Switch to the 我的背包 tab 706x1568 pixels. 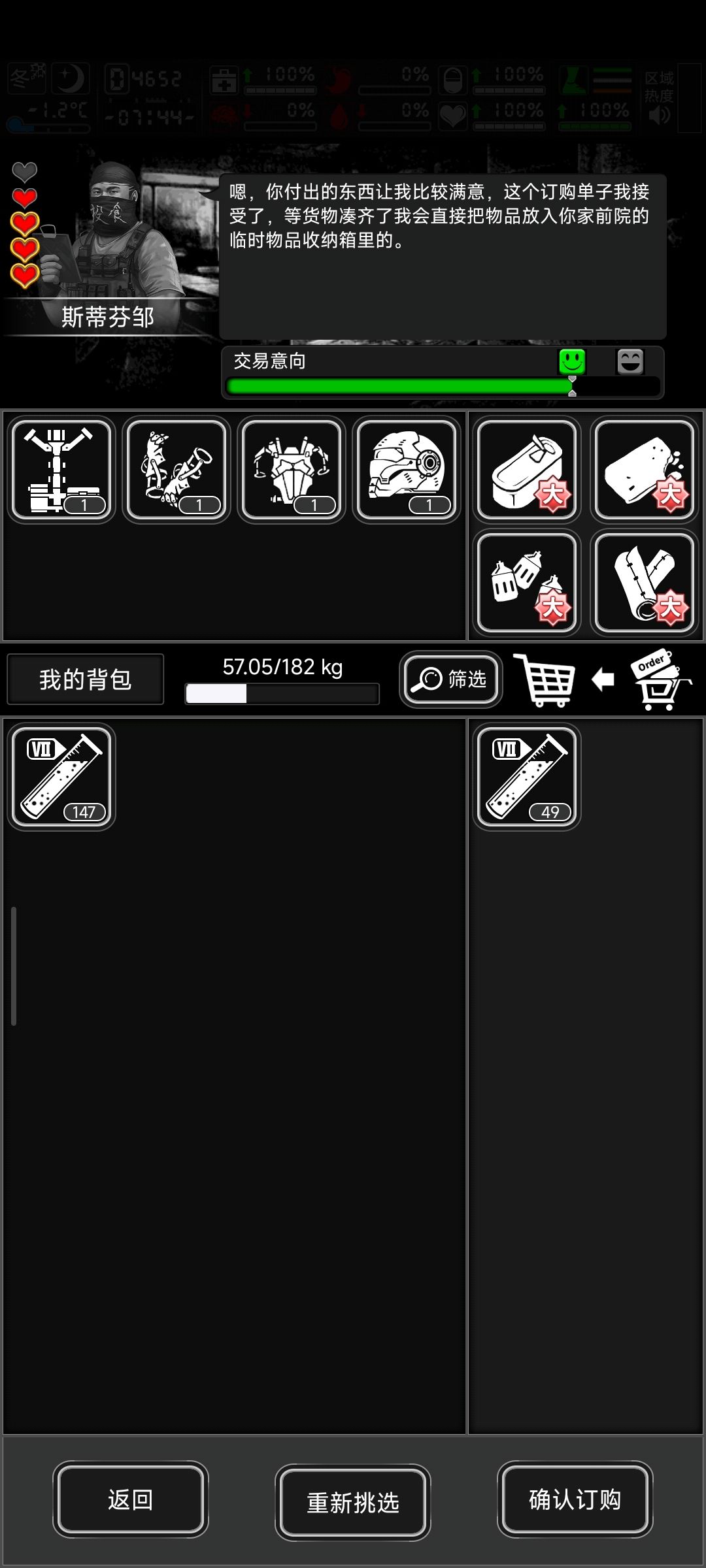pos(84,680)
